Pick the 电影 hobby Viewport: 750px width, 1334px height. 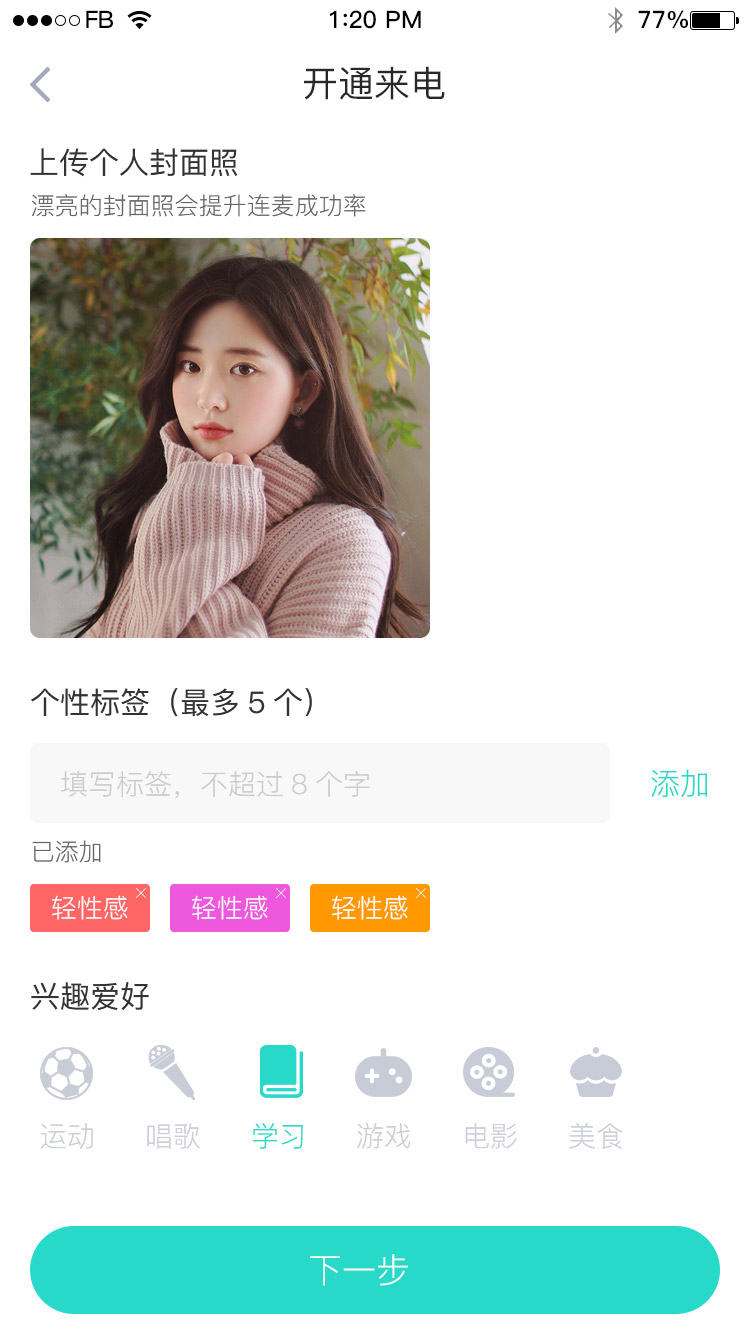tap(490, 1096)
